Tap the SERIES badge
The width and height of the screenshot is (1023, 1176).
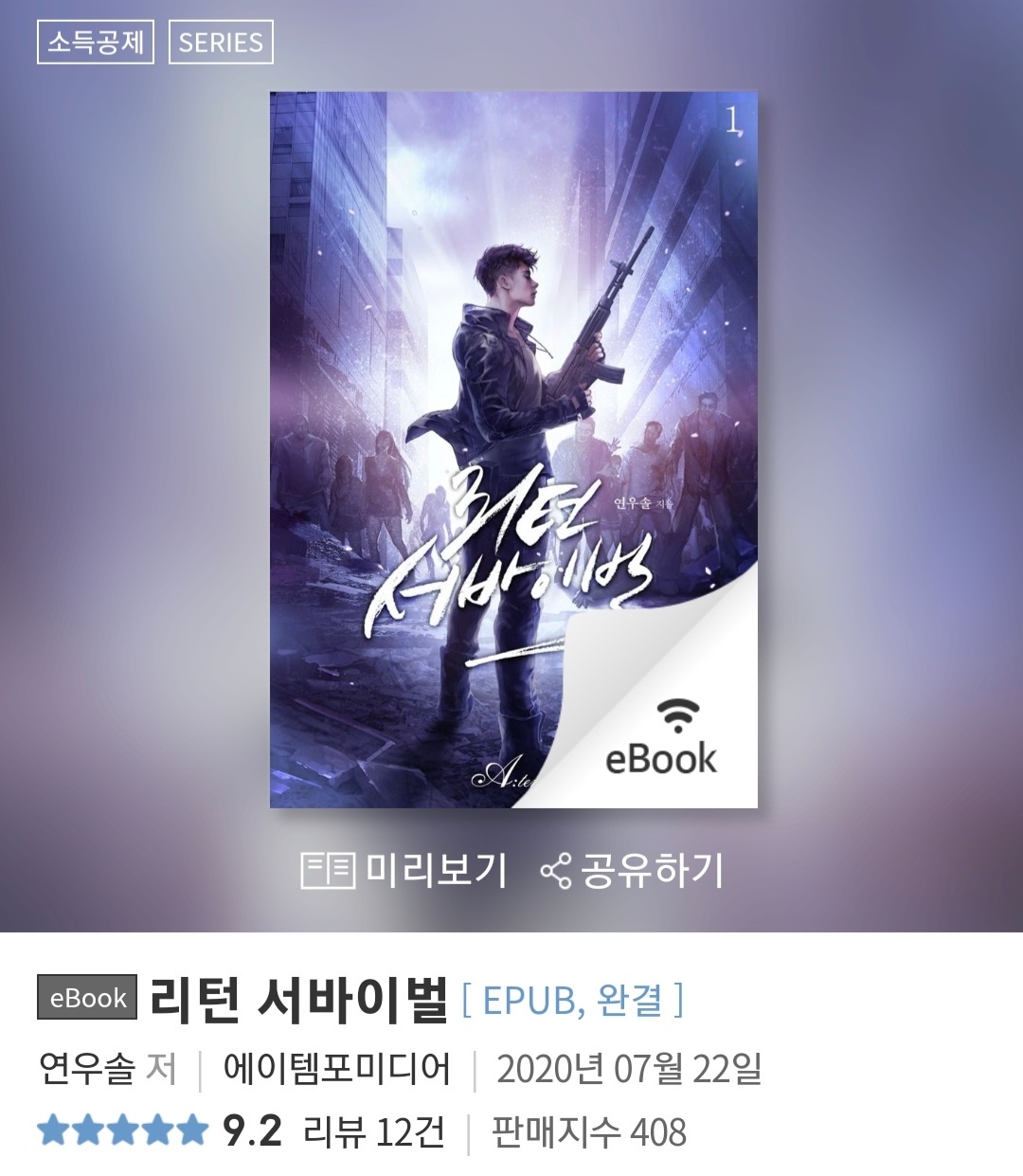coord(221,43)
